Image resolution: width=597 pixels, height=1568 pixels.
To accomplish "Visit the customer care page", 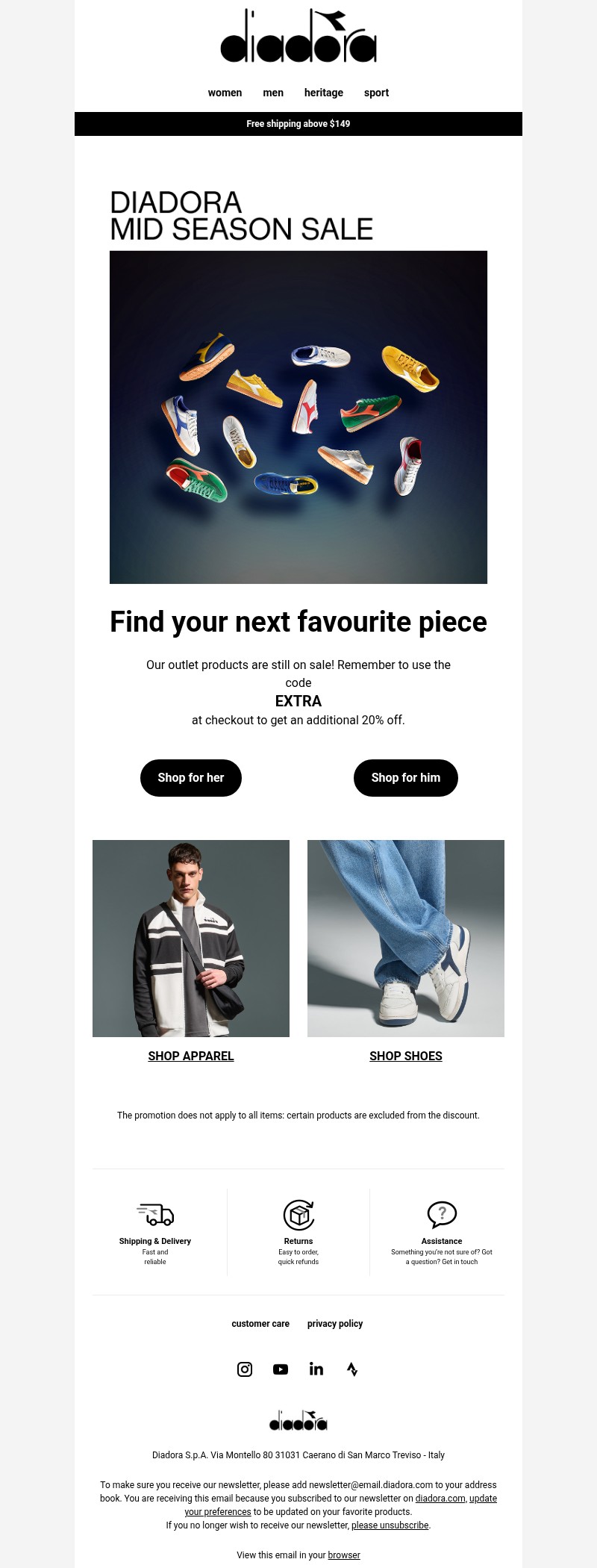I will click(260, 1324).
